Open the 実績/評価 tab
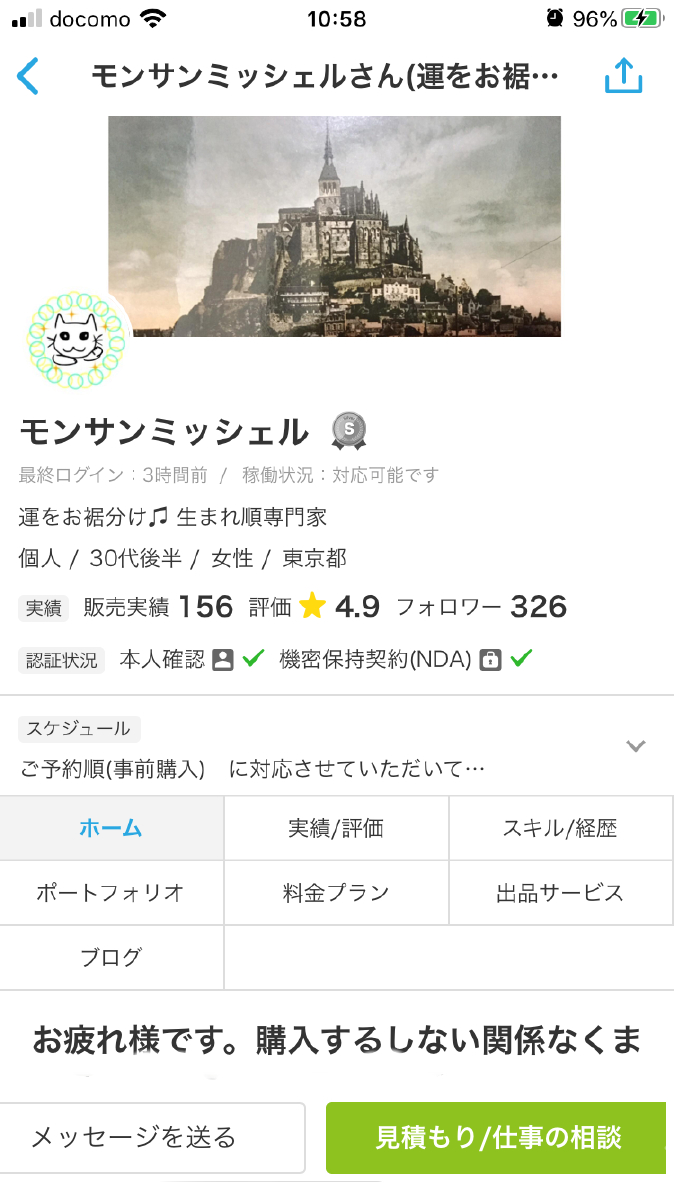Viewport: 674px width, 1200px height. [336, 828]
